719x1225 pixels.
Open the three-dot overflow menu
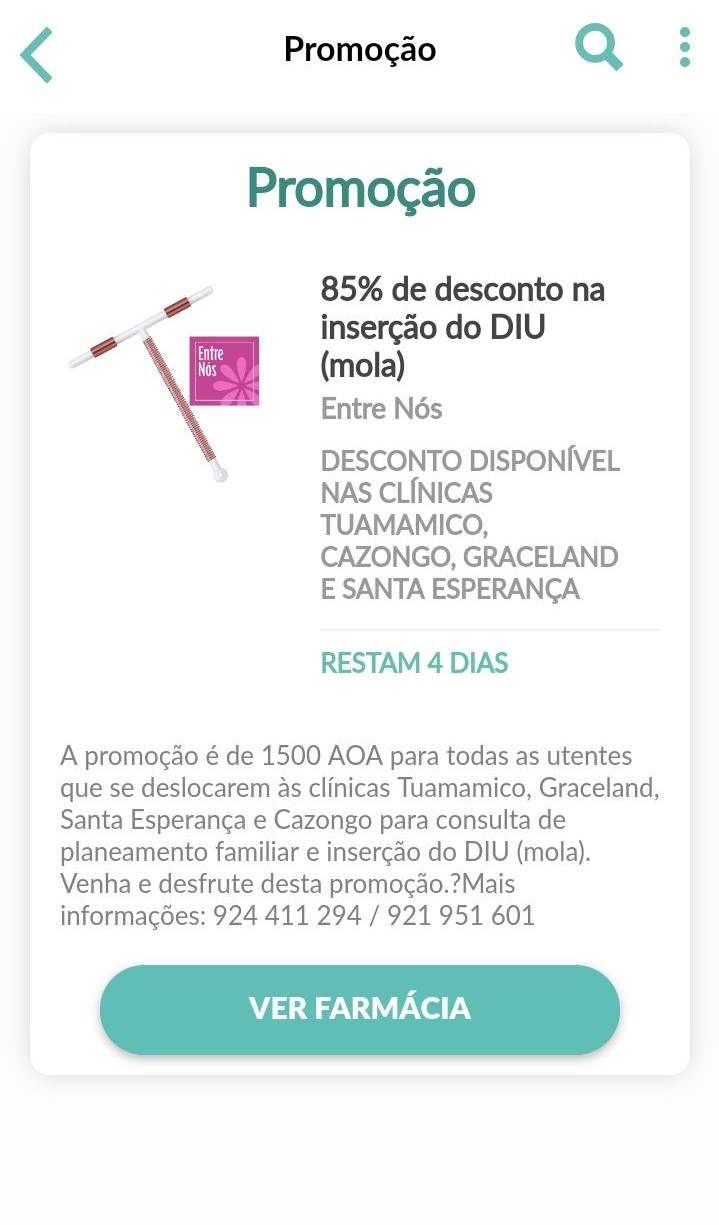click(x=684, y=48)
